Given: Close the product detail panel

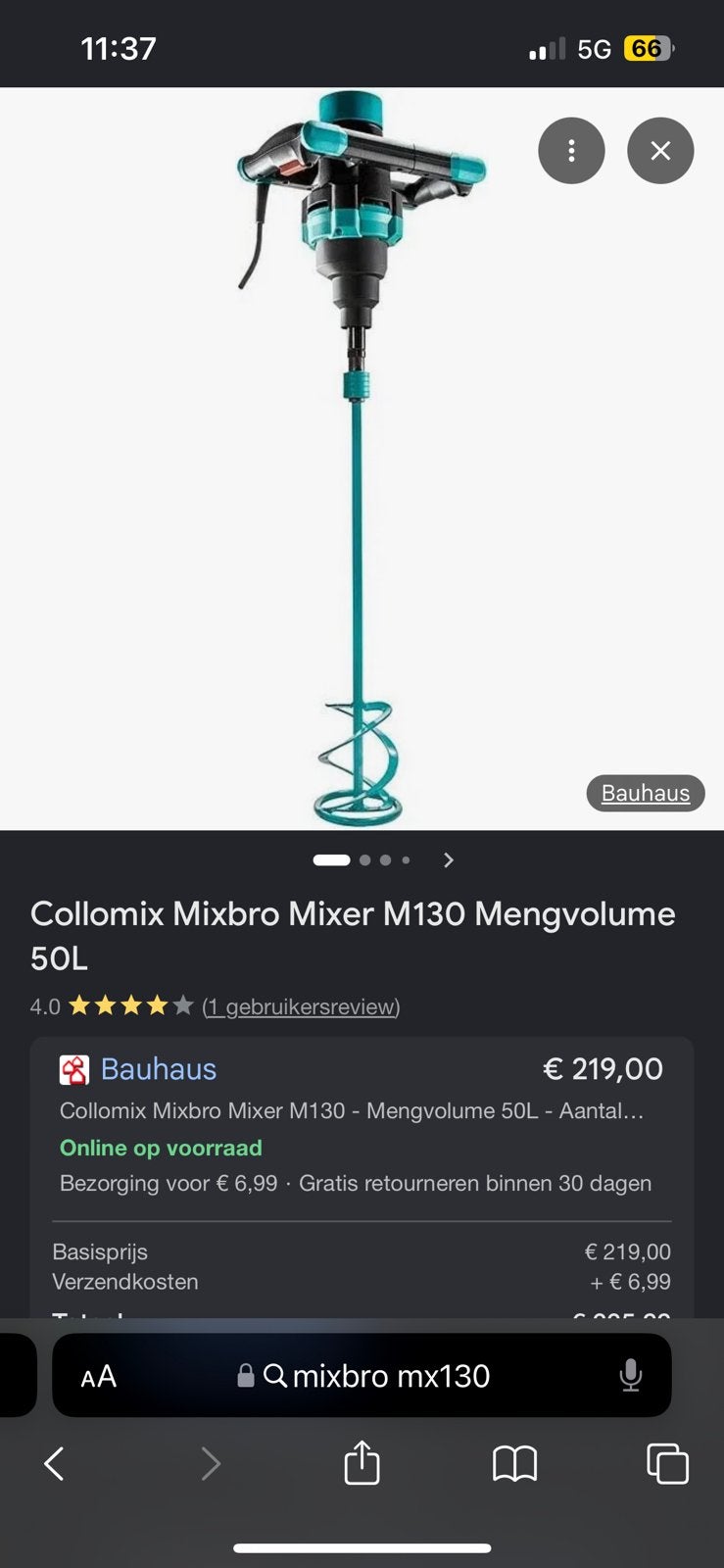Looking at the screenshot, I should [660, 151].
